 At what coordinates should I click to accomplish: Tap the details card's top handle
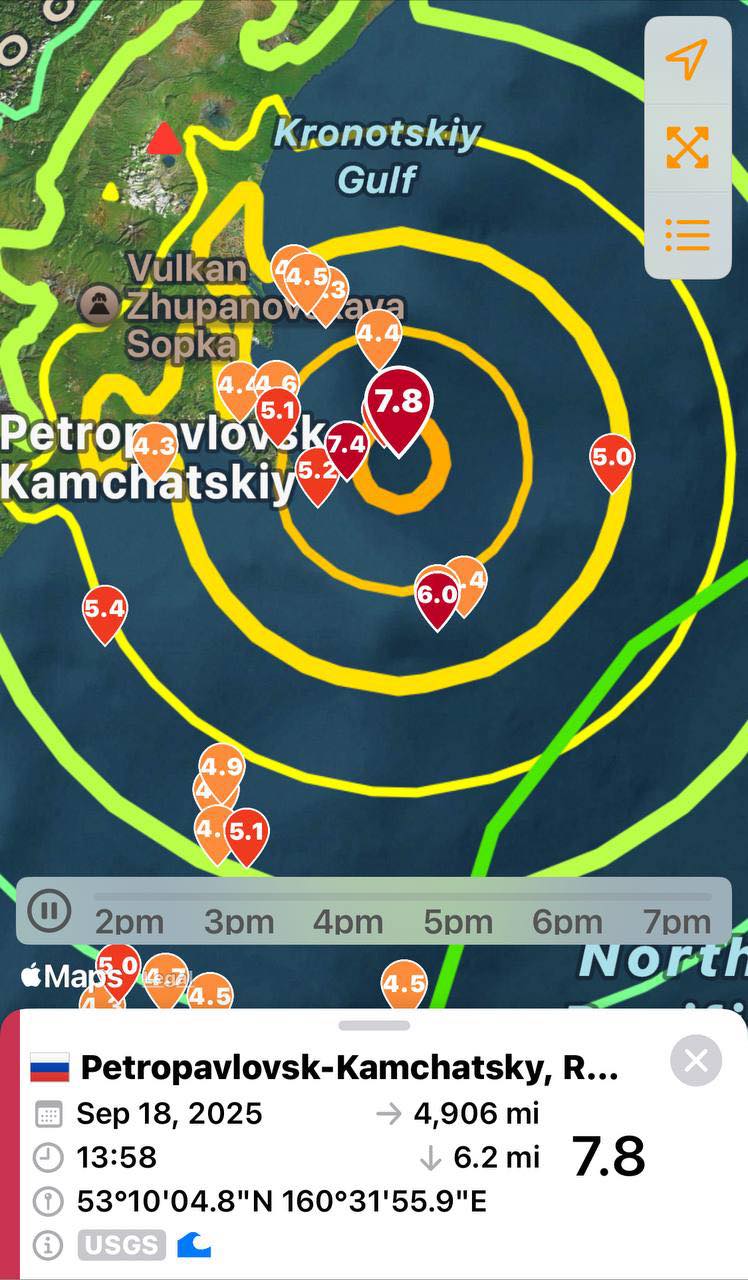click(374, 1025)
